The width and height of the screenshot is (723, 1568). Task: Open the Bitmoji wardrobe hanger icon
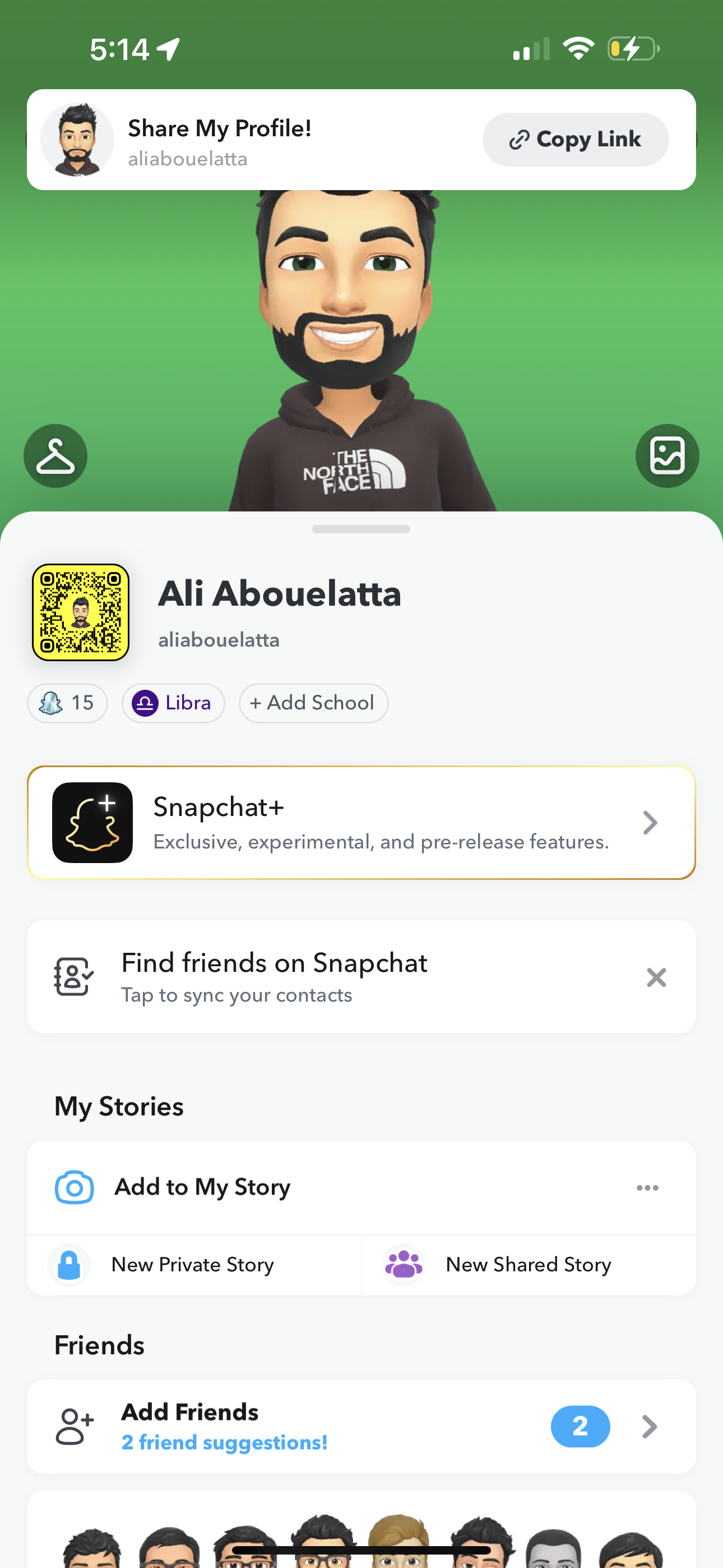click(x=55, y=455)
